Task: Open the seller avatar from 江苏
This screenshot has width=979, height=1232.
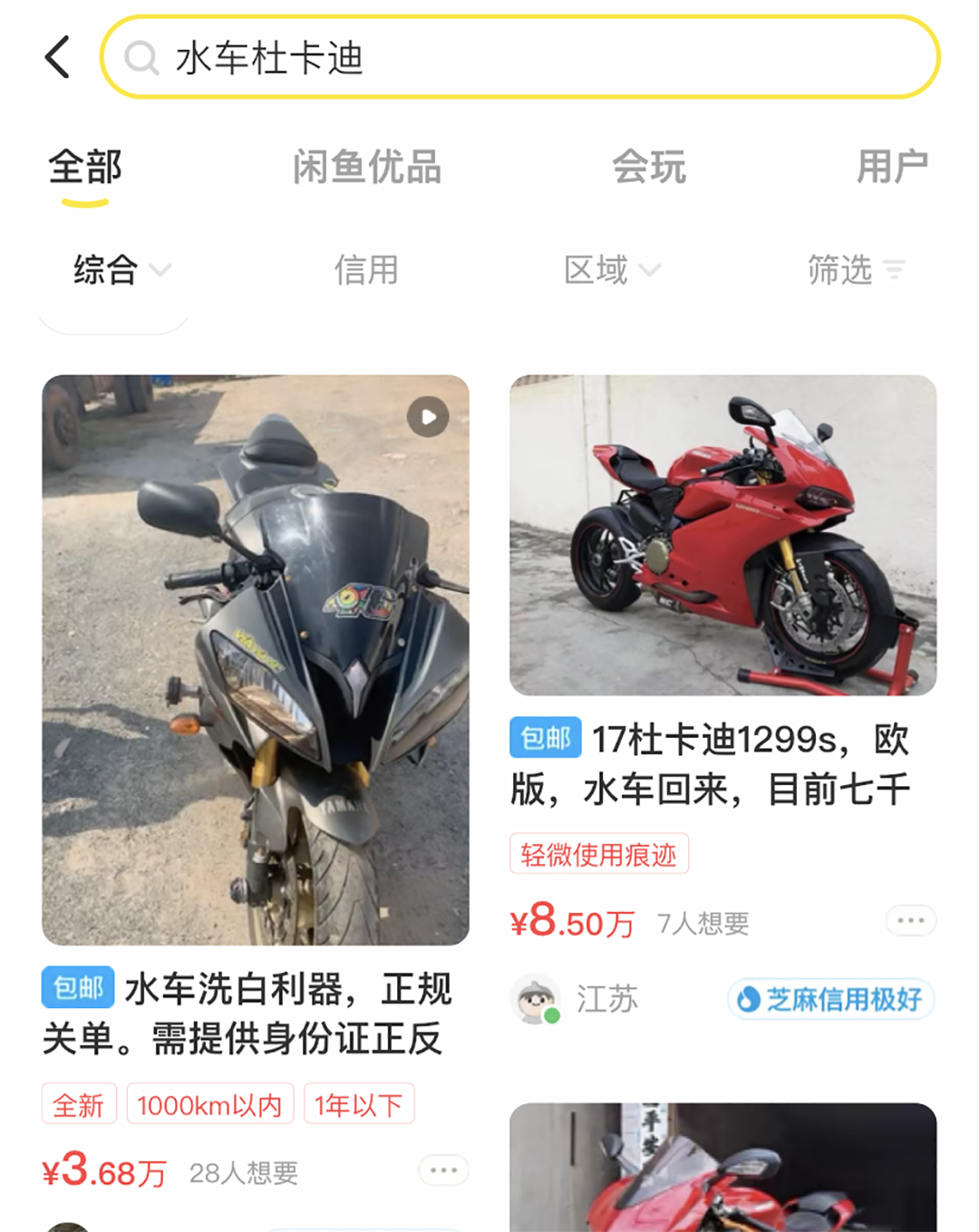Action: 535,999
